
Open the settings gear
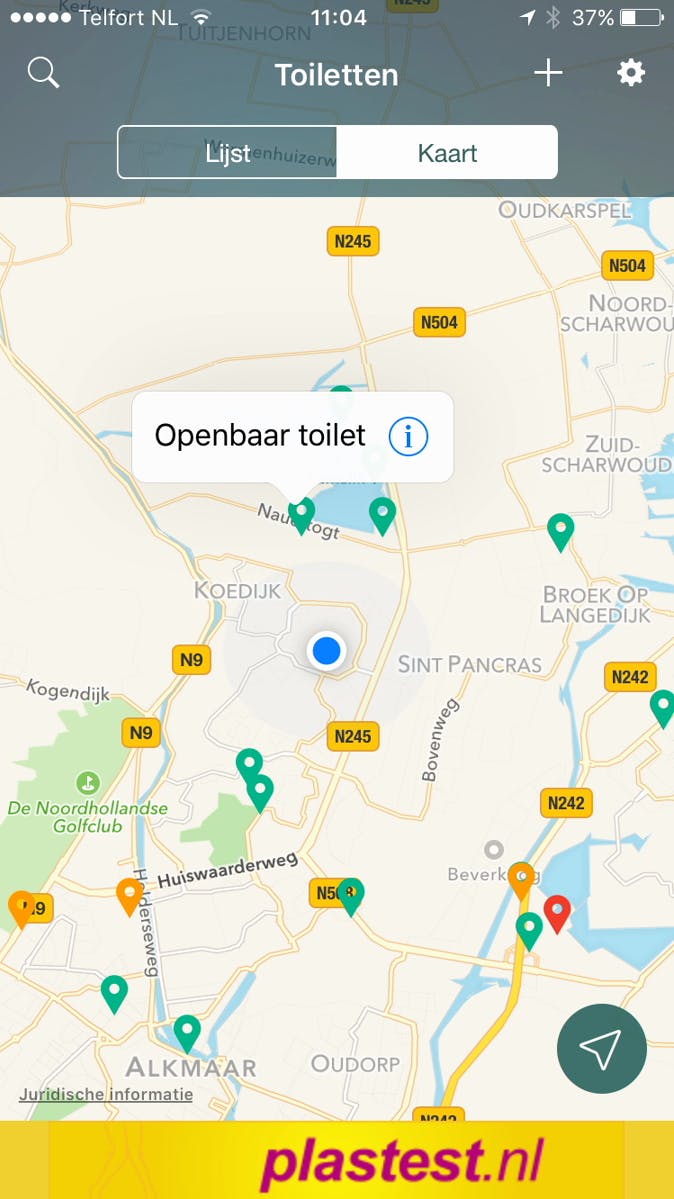[x=631, y=73]
